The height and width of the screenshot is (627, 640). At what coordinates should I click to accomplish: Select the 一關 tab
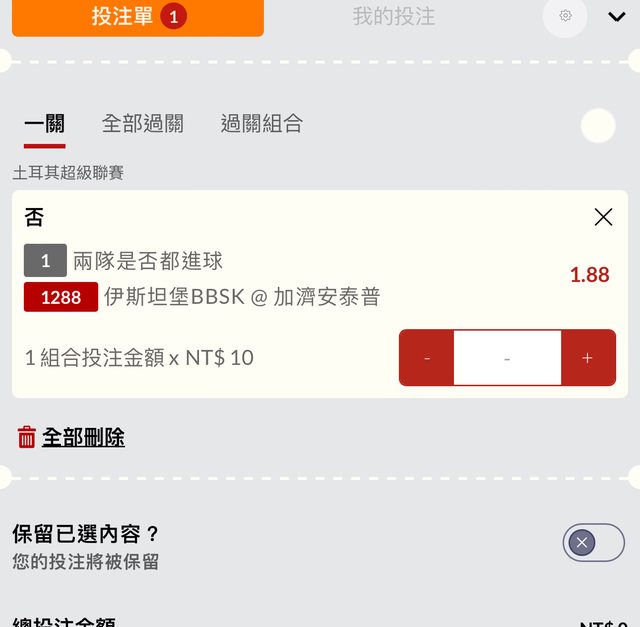tap(44, 124)
